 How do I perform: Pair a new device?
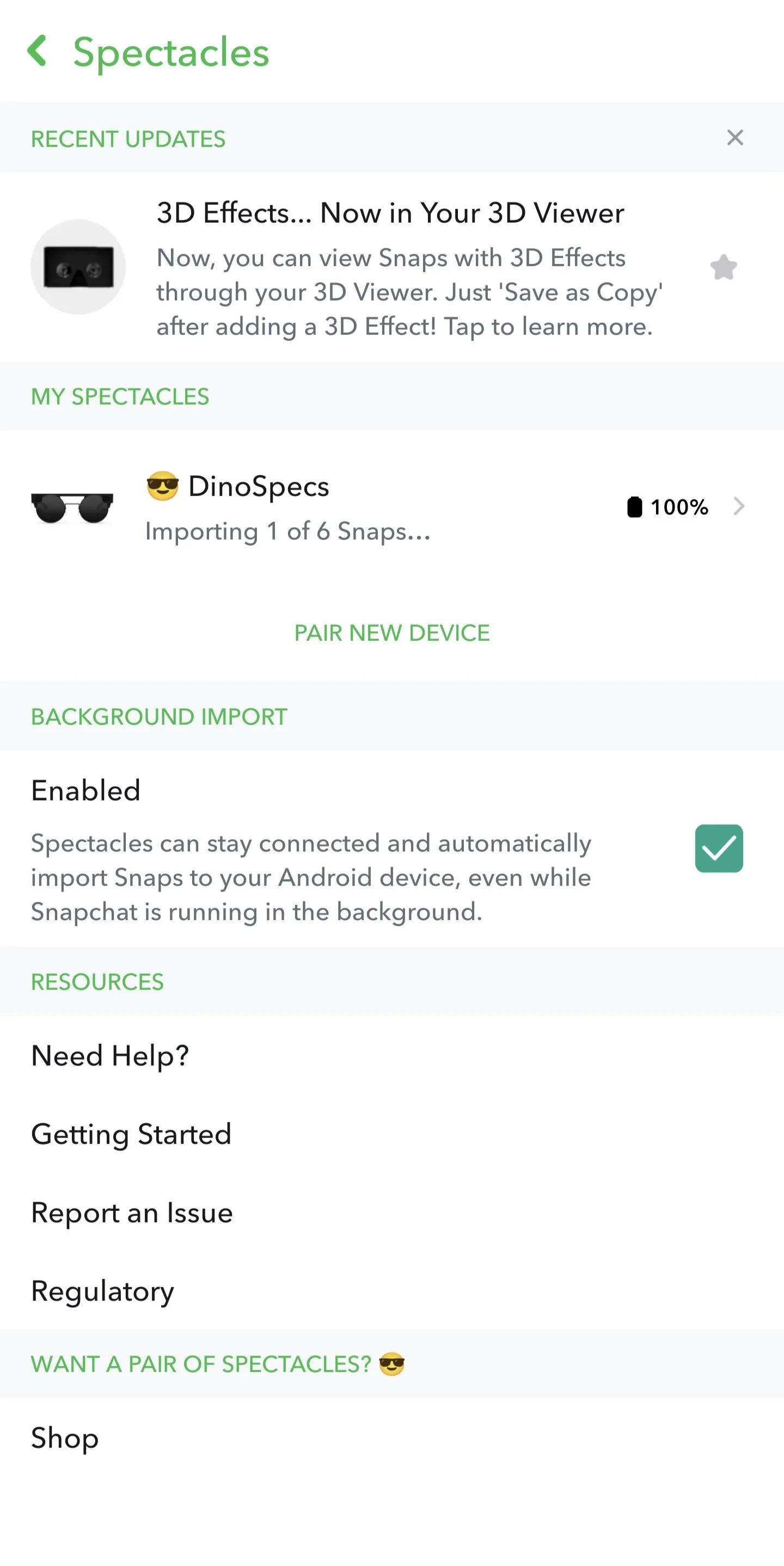point(392,633)
